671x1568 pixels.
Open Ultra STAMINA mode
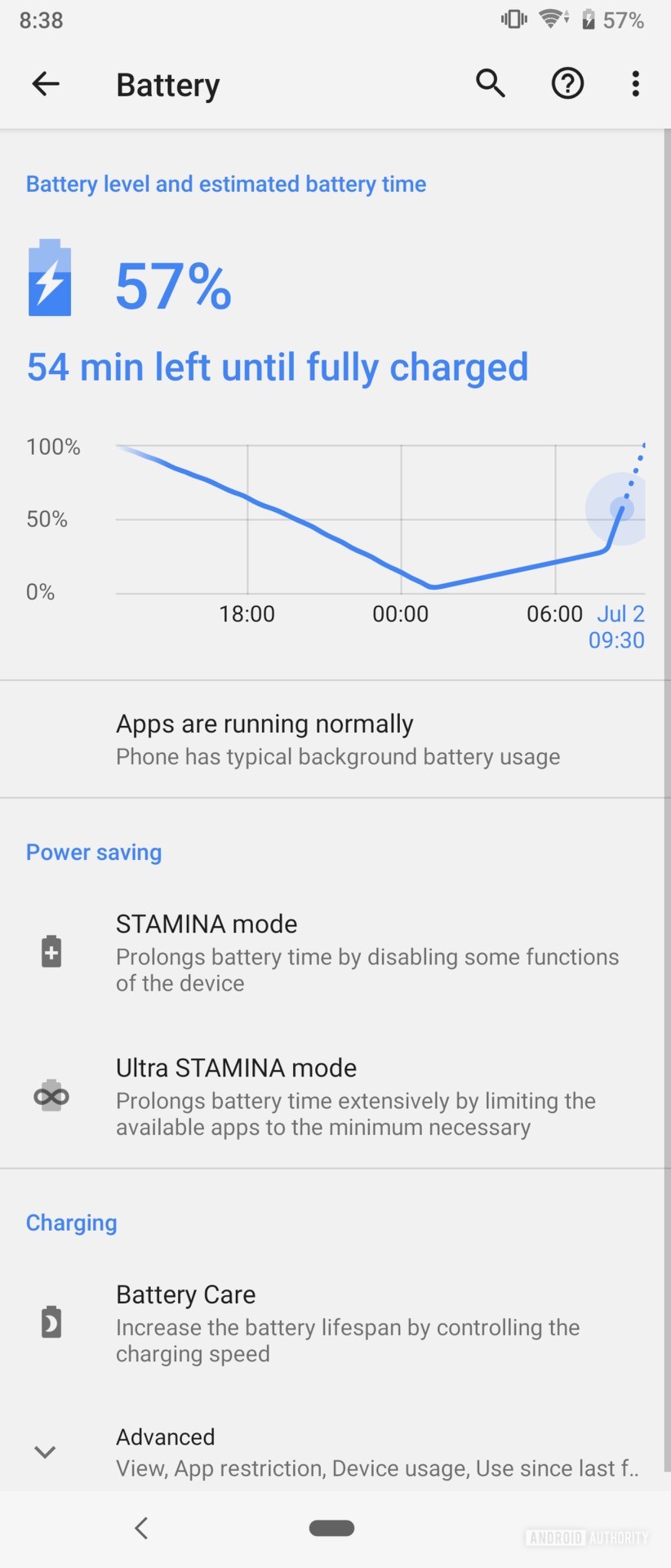[x=335, y=1096]
